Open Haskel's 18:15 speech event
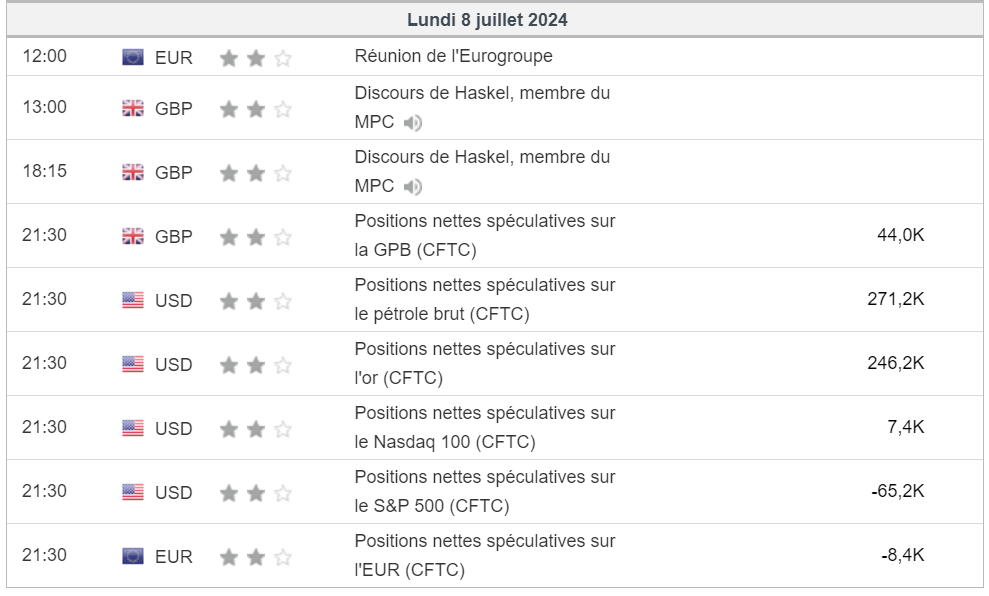This screenshot has height=596, width=989. tap(482, 157)
